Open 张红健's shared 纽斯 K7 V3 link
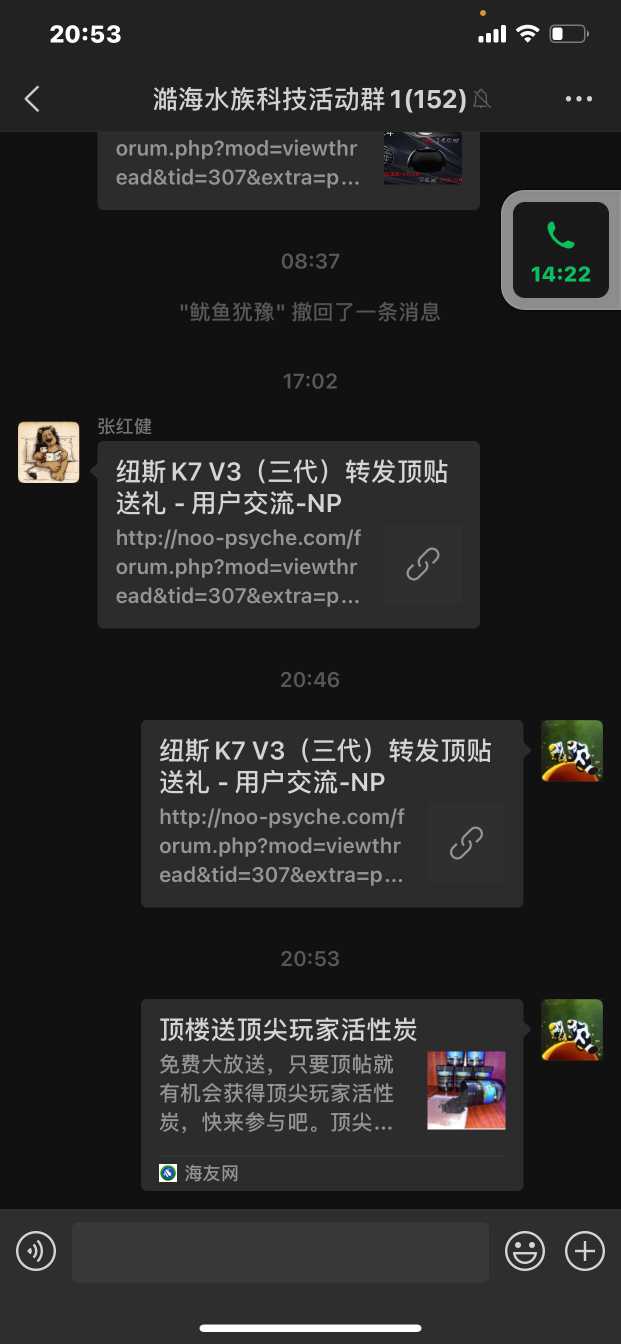 pyautogui.click(x=288, y=535)
